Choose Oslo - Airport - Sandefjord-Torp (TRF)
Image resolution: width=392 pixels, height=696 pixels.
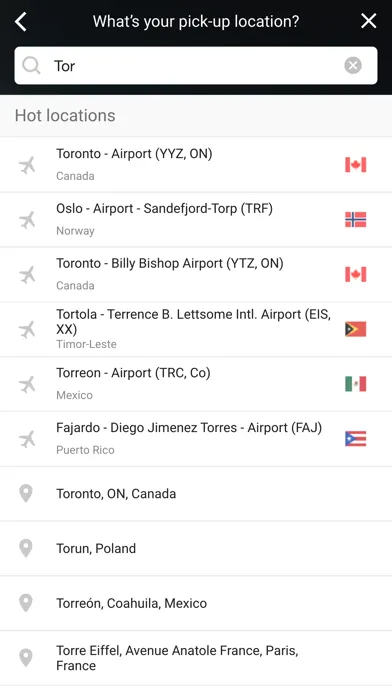coord(196,220)
